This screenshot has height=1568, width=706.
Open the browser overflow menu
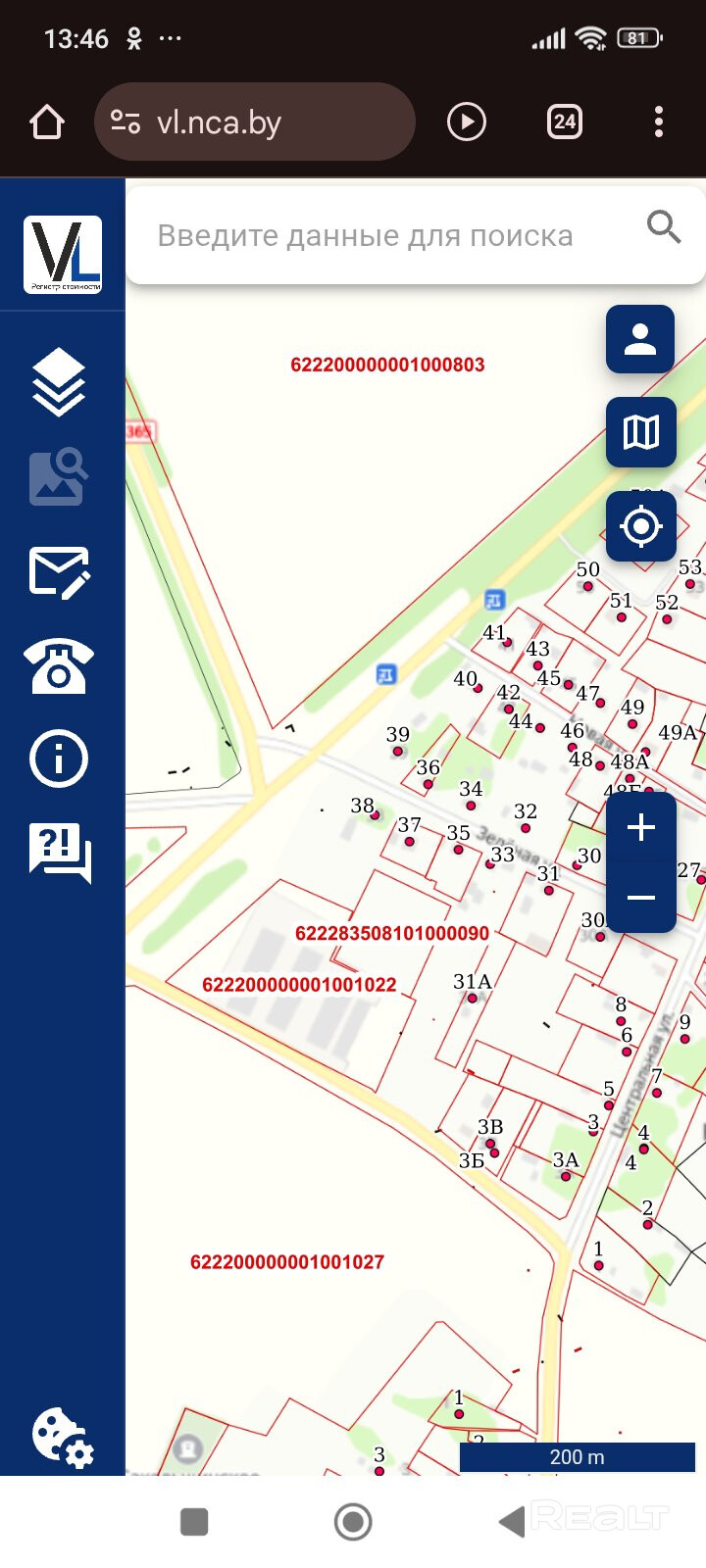658,122
